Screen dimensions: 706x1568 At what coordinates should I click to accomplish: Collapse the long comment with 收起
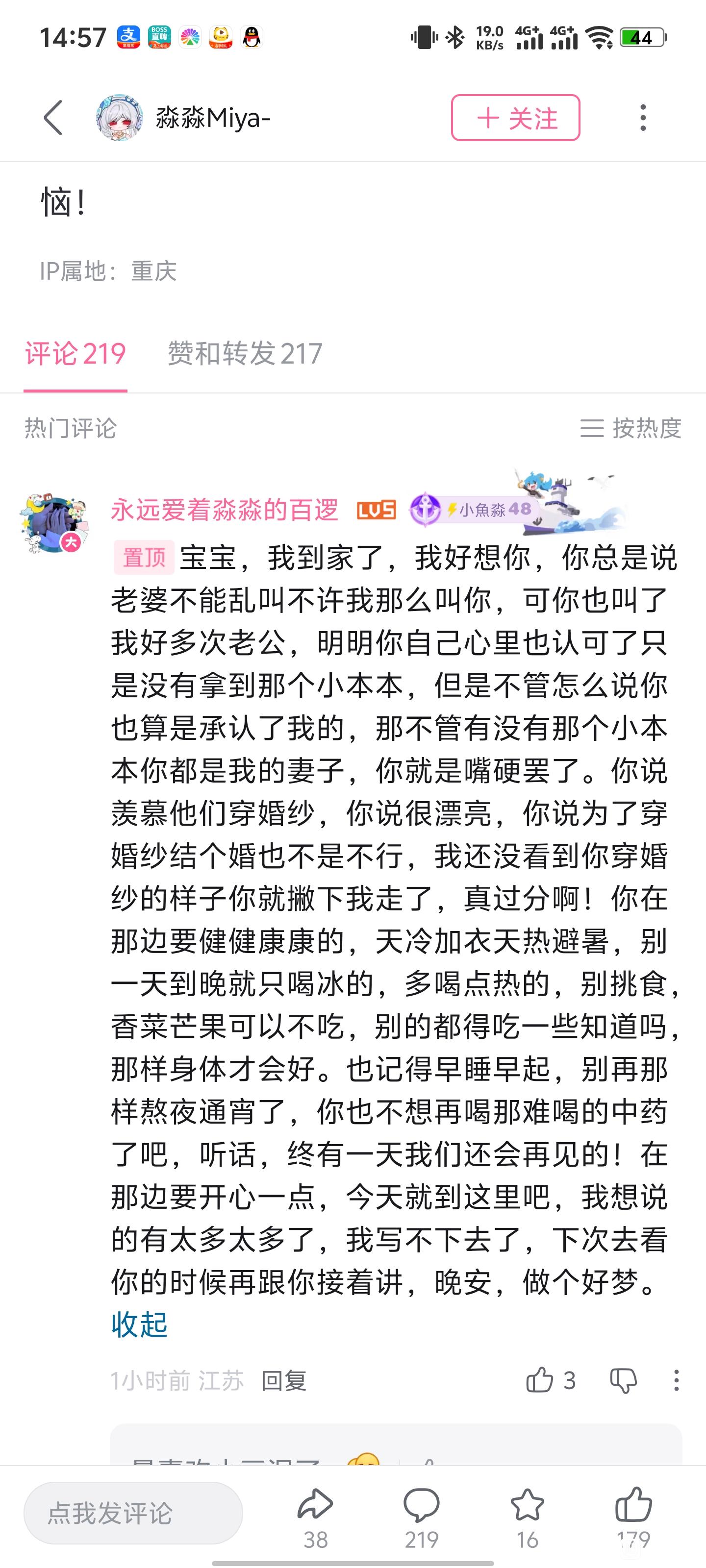point(139,1324)
